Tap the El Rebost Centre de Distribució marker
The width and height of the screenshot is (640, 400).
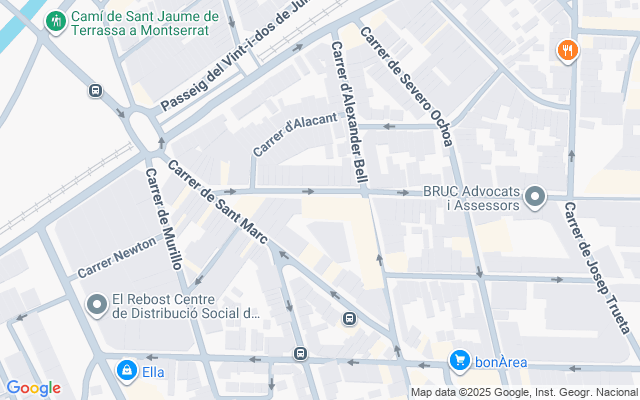coord(97,303)
